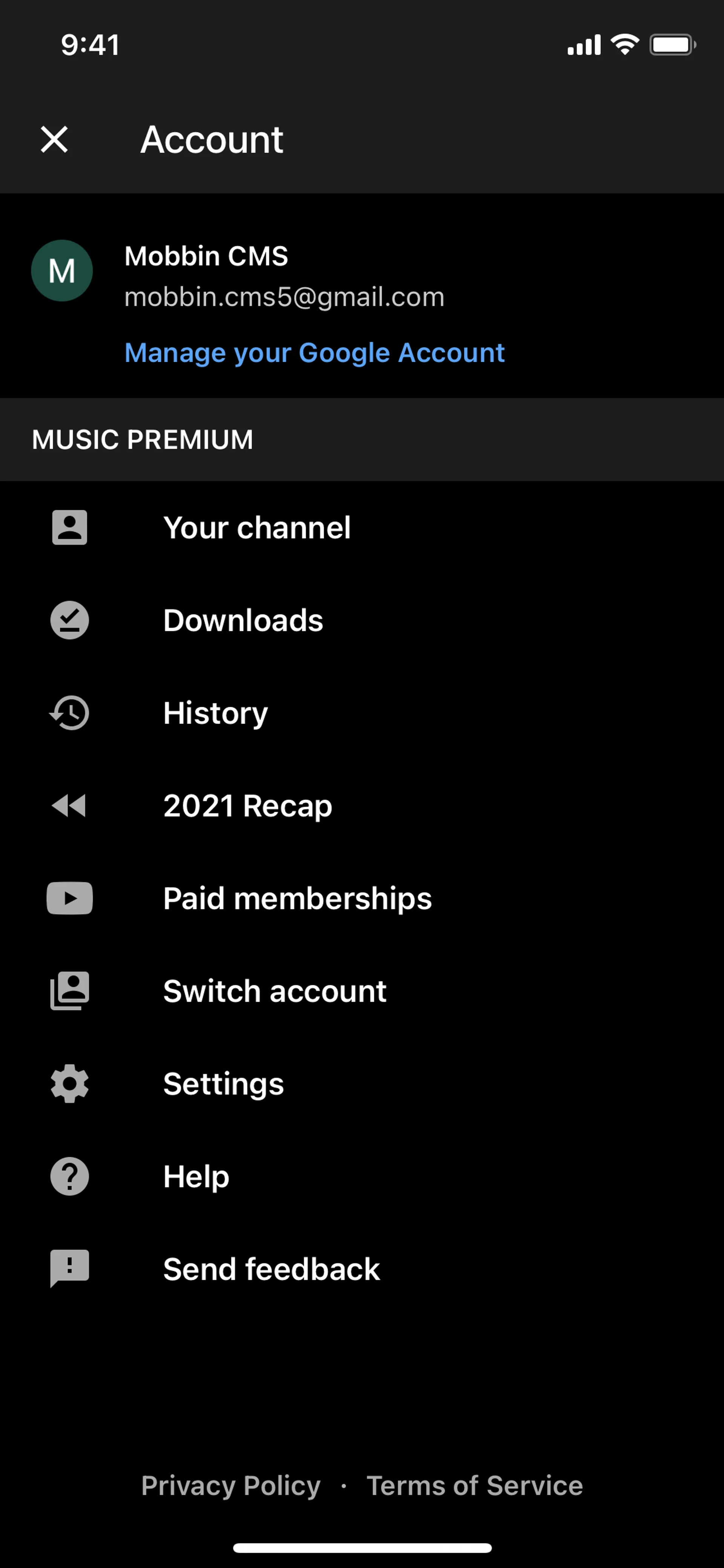This screenshot has width=724, height=1568.
Task: Open Paid memberships
Action: click(297, 898)
